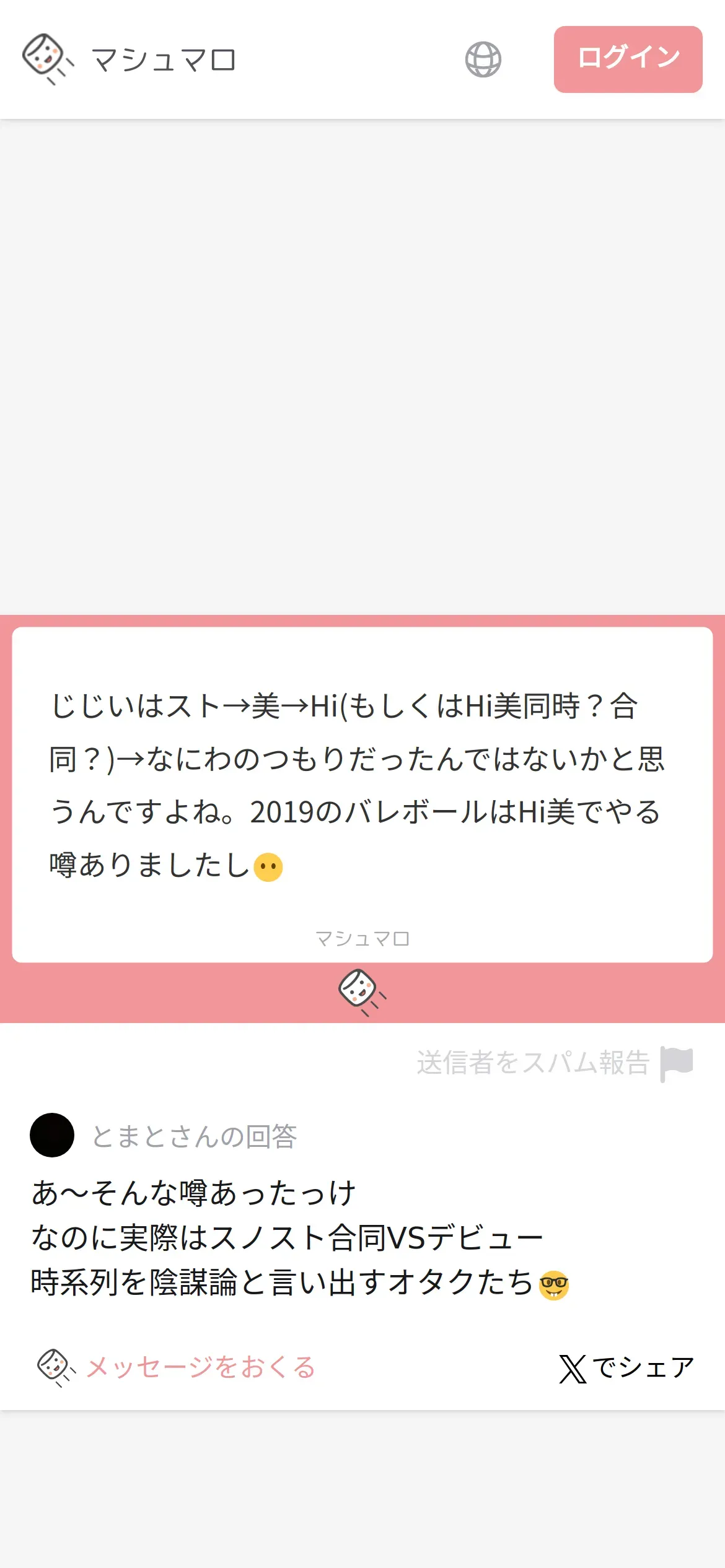Tap the ログイン login button

[628, 59]
